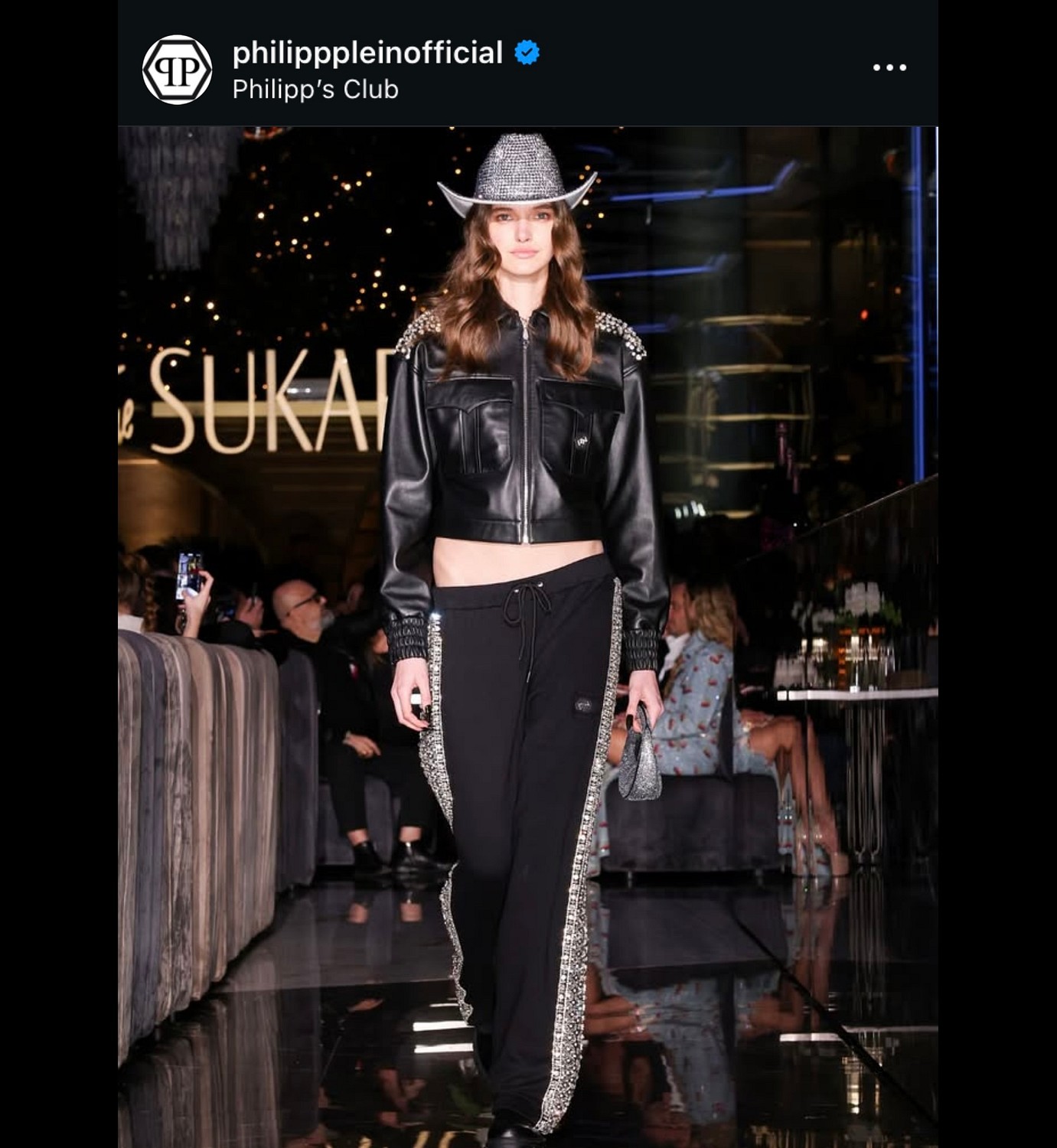
Task: Open the runway photo post
Action: (x=527, y=635)
